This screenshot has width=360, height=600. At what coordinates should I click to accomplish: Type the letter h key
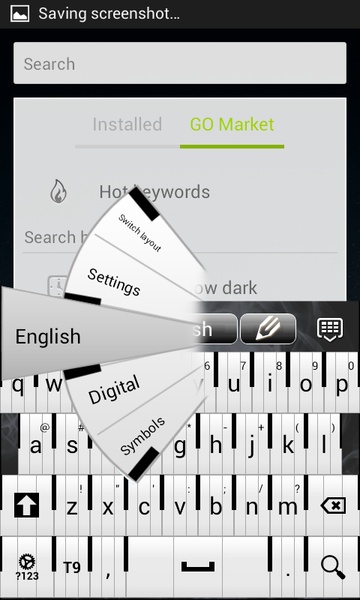click(215, 445)
